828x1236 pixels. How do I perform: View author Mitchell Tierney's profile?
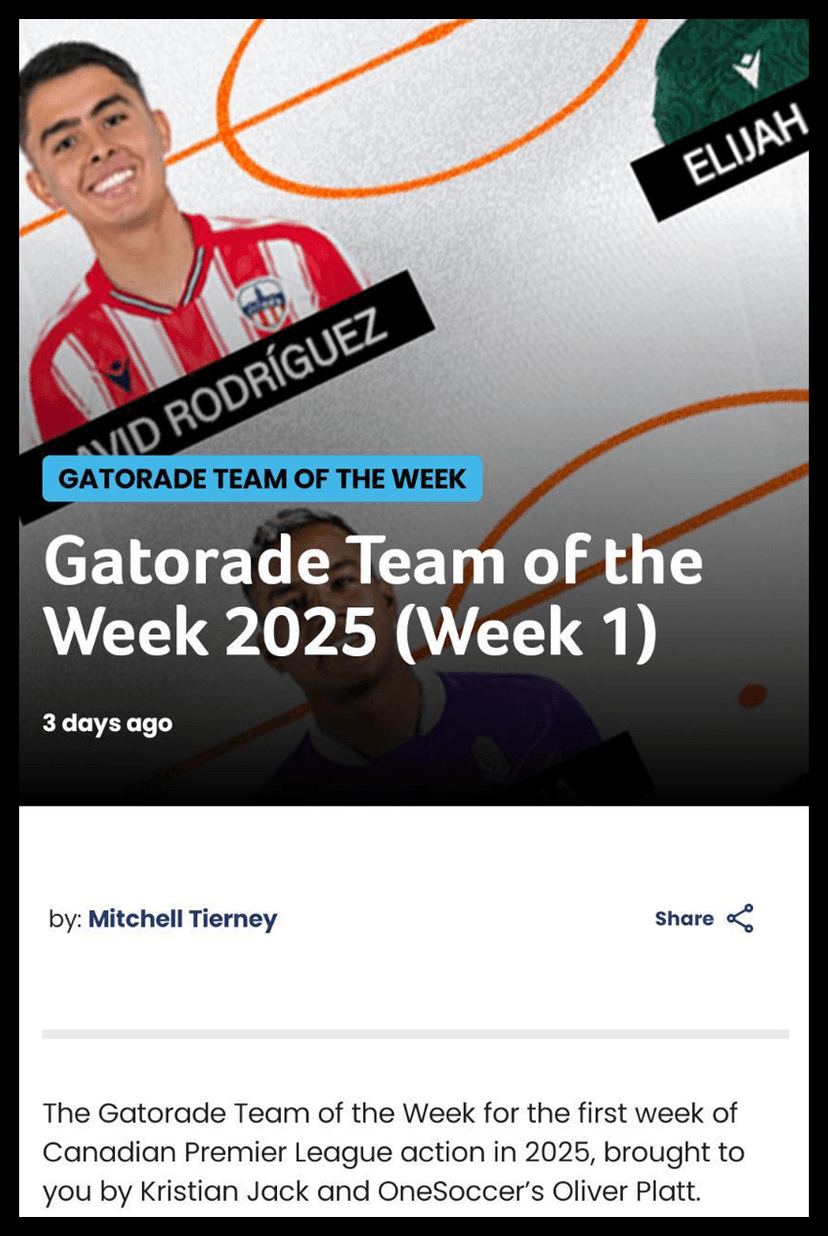[x=183, y=919]
